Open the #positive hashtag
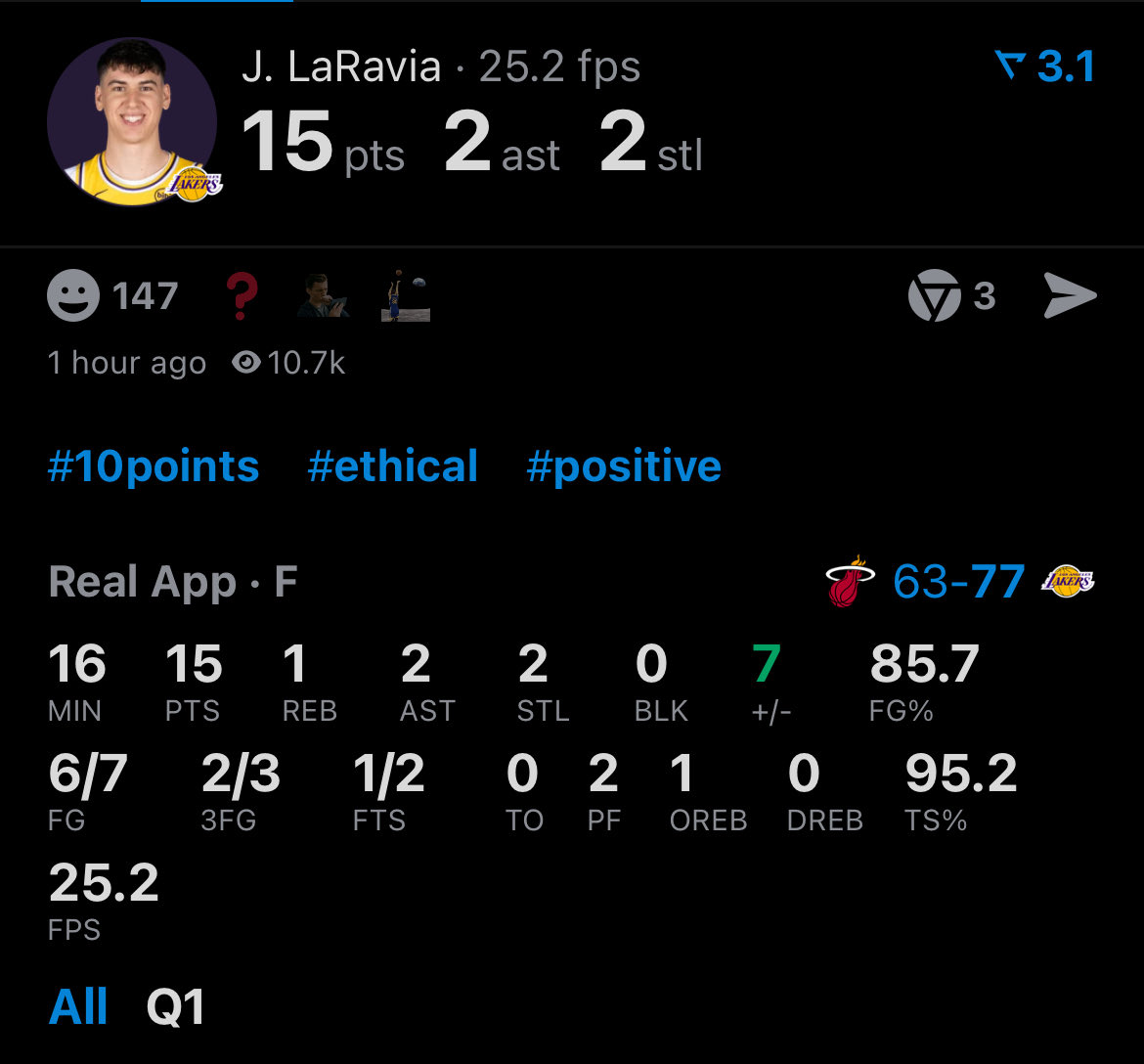Viewport: 1144px width, 1064px height. point(623,466)
